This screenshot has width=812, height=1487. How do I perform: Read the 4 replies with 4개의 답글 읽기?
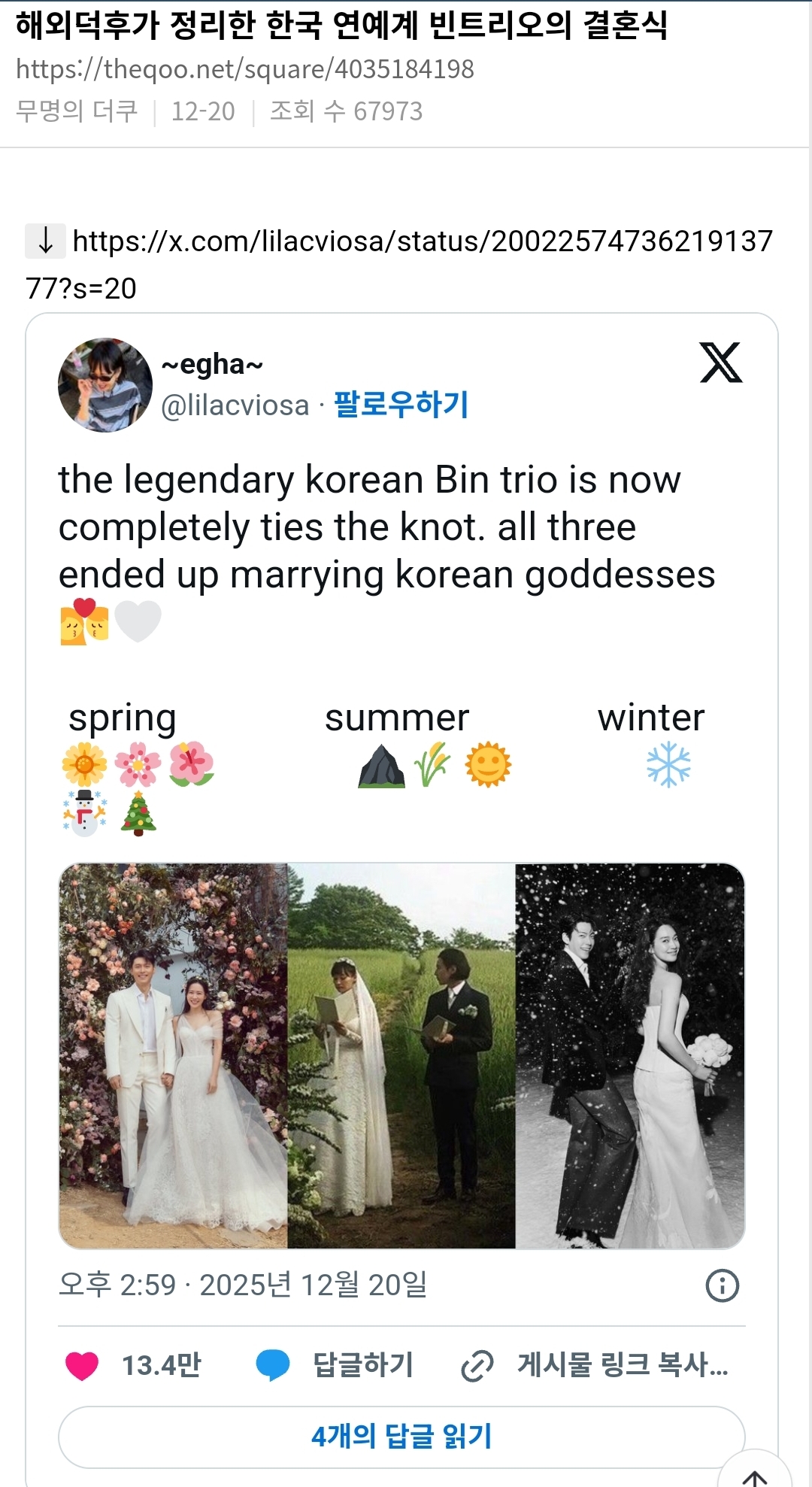[401, 1437]
